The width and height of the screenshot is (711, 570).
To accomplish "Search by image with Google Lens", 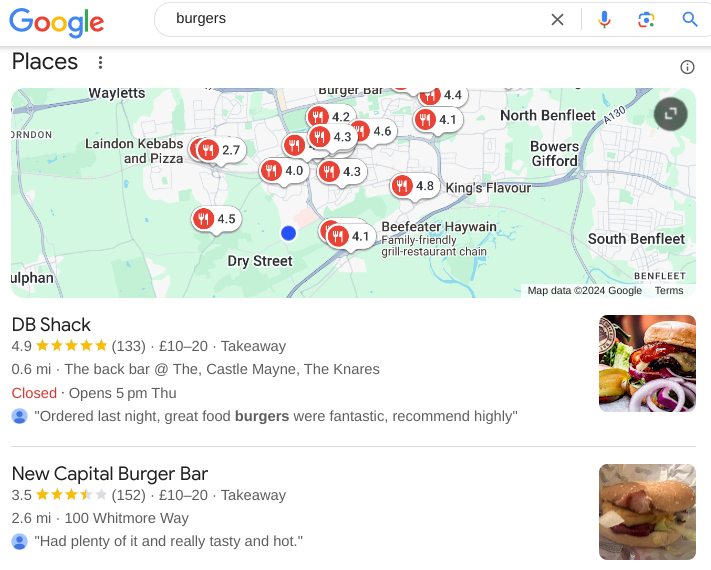I will coord(646,19).
